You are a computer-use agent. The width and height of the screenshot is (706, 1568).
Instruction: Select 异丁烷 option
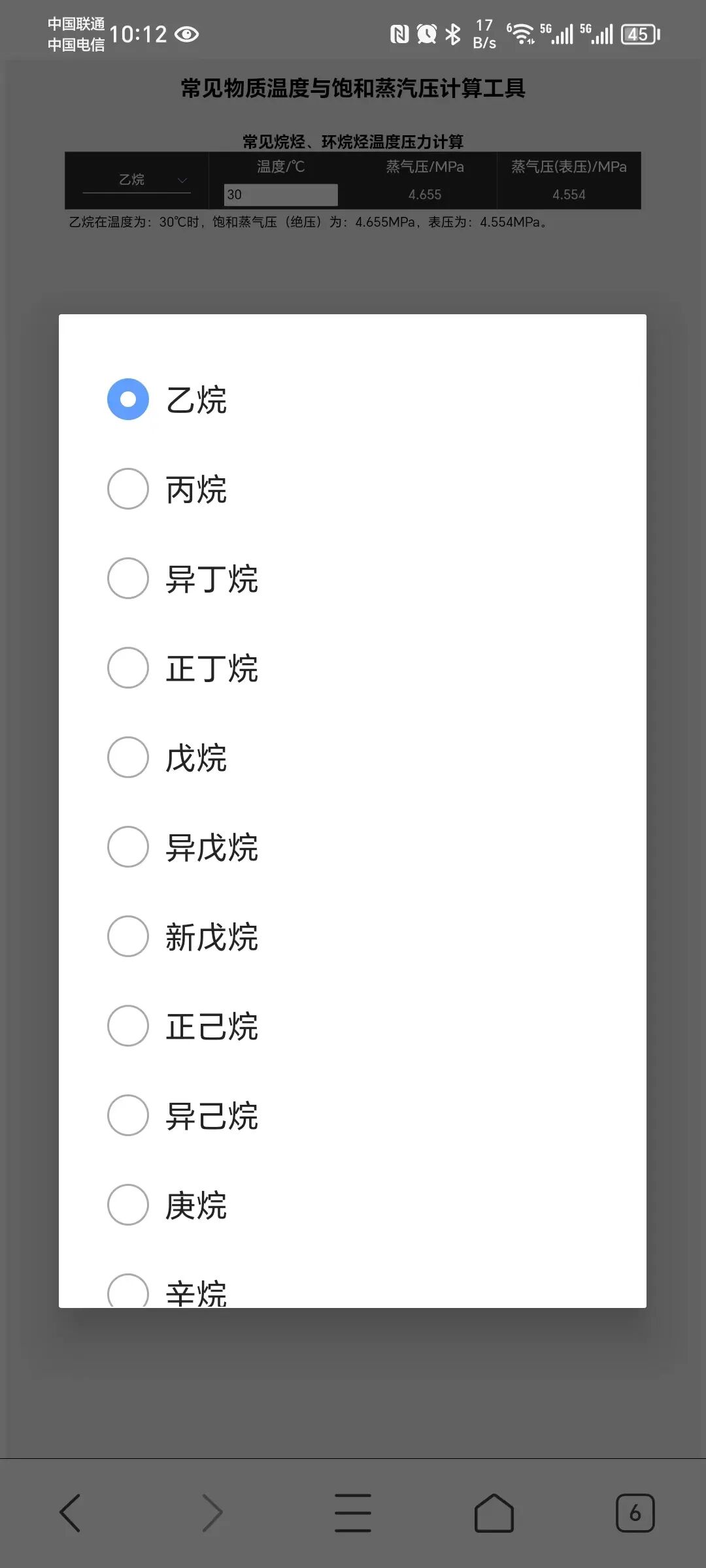pos(352,578)
